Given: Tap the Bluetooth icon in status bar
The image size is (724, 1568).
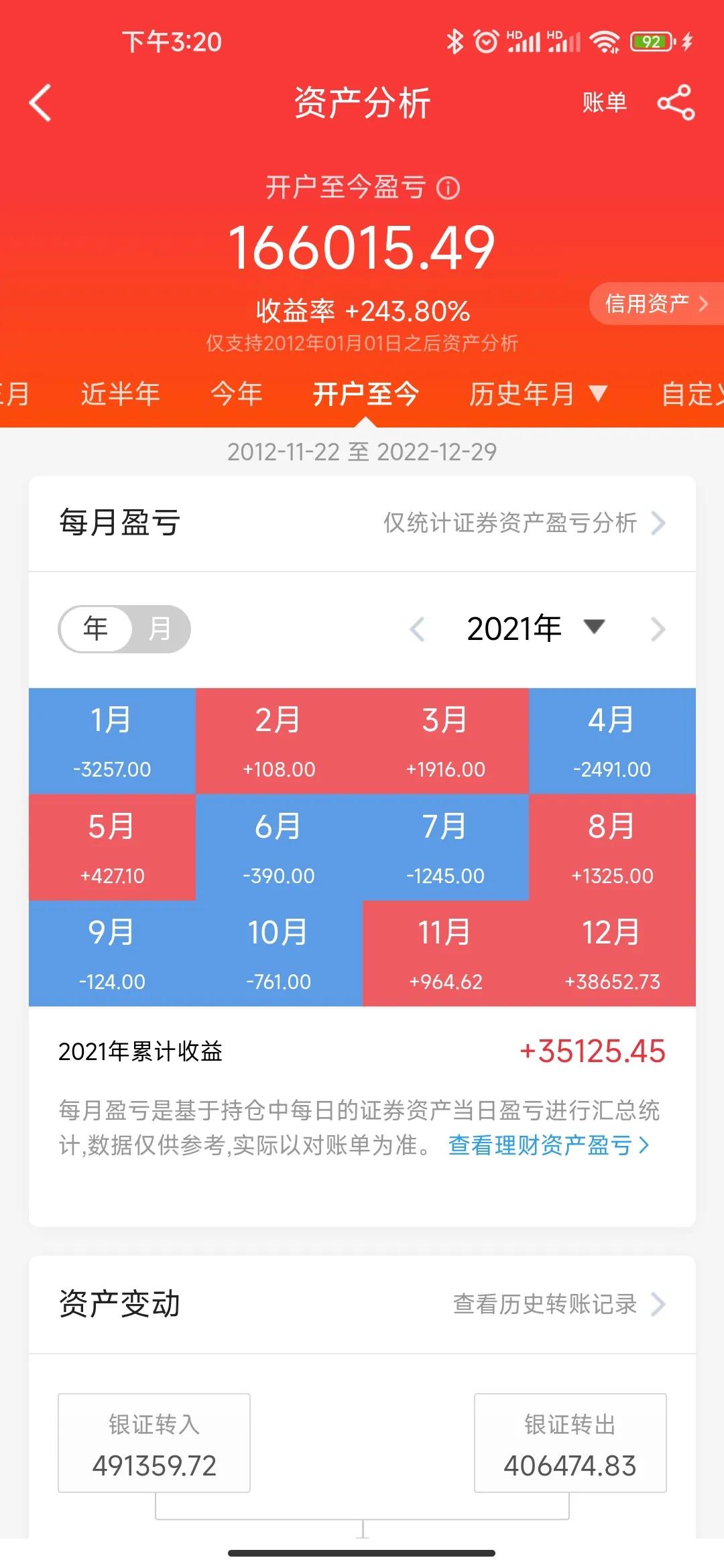Looking at the screenshot, I should [455, 42].
